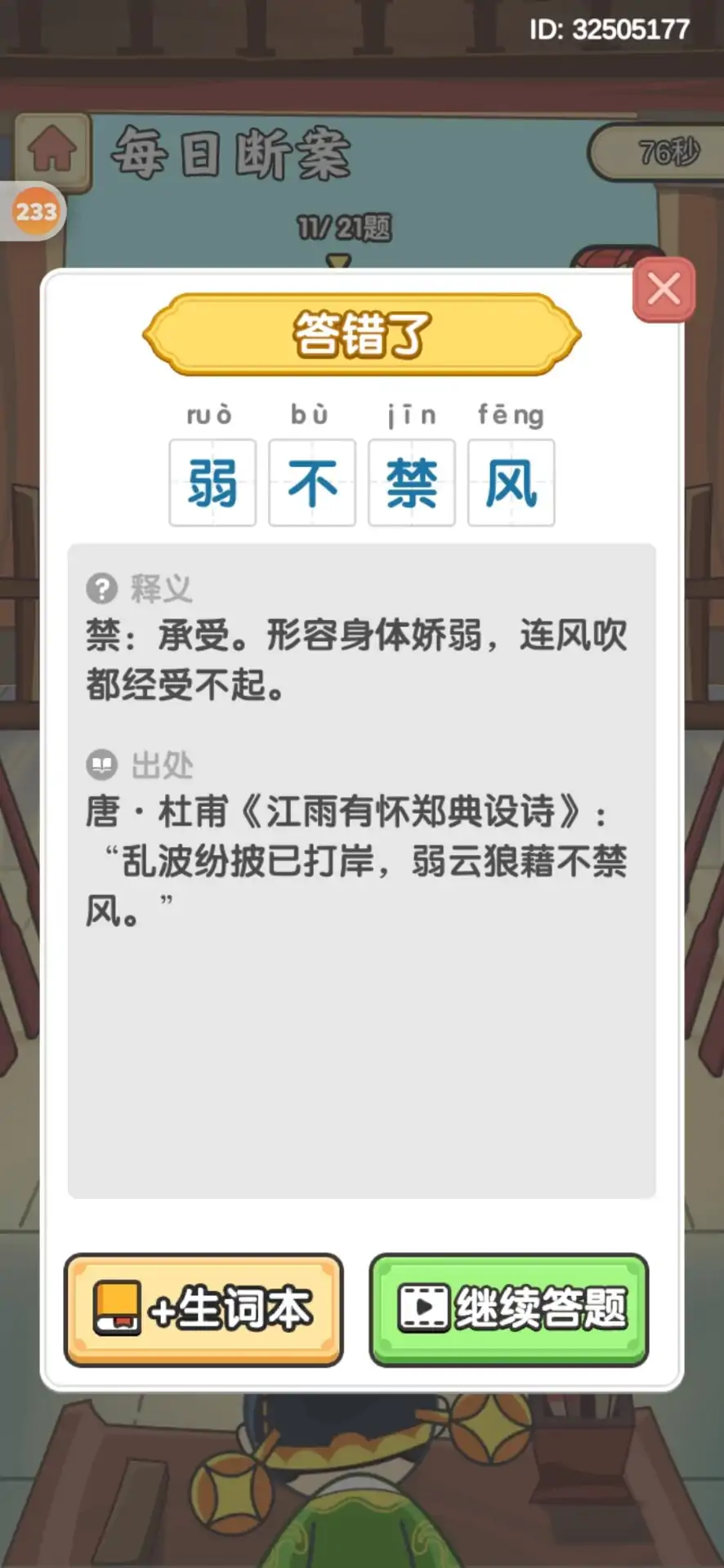Go to home via house icon
Viewport: 724px width, 1568px height.
point(52,151)
